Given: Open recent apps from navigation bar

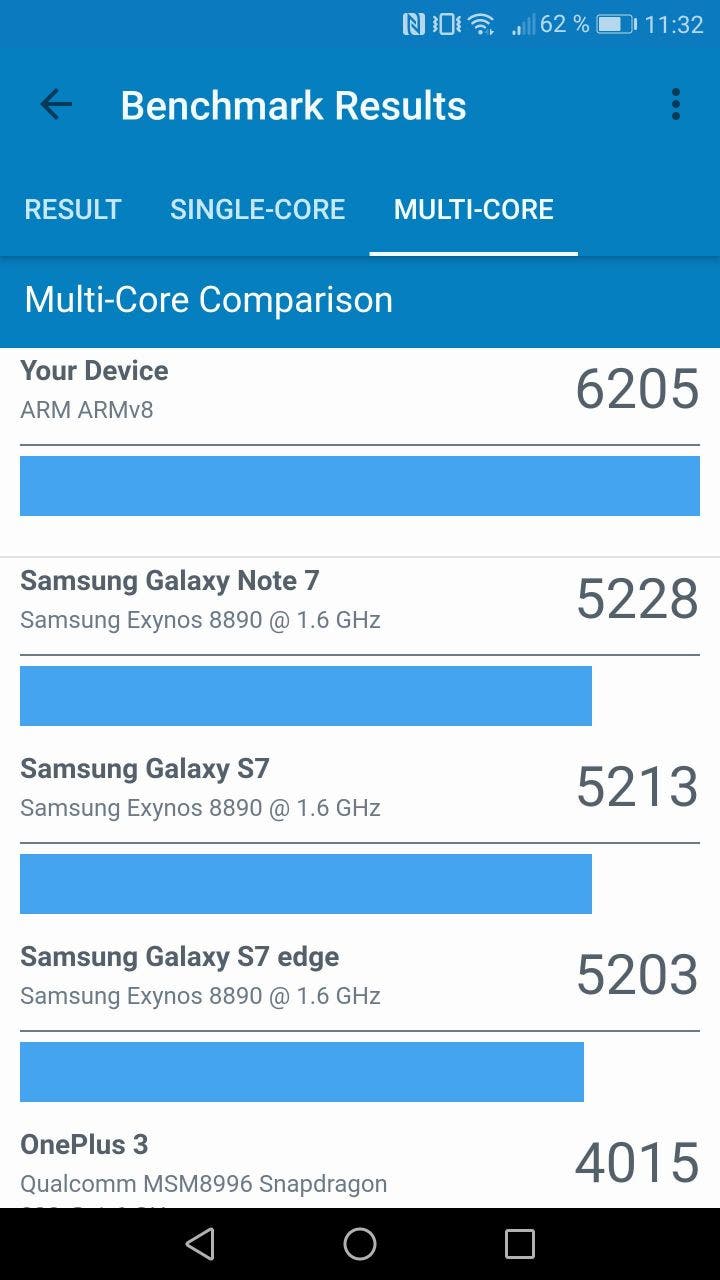Looking at the screenshot, I should pos(520,1244).
